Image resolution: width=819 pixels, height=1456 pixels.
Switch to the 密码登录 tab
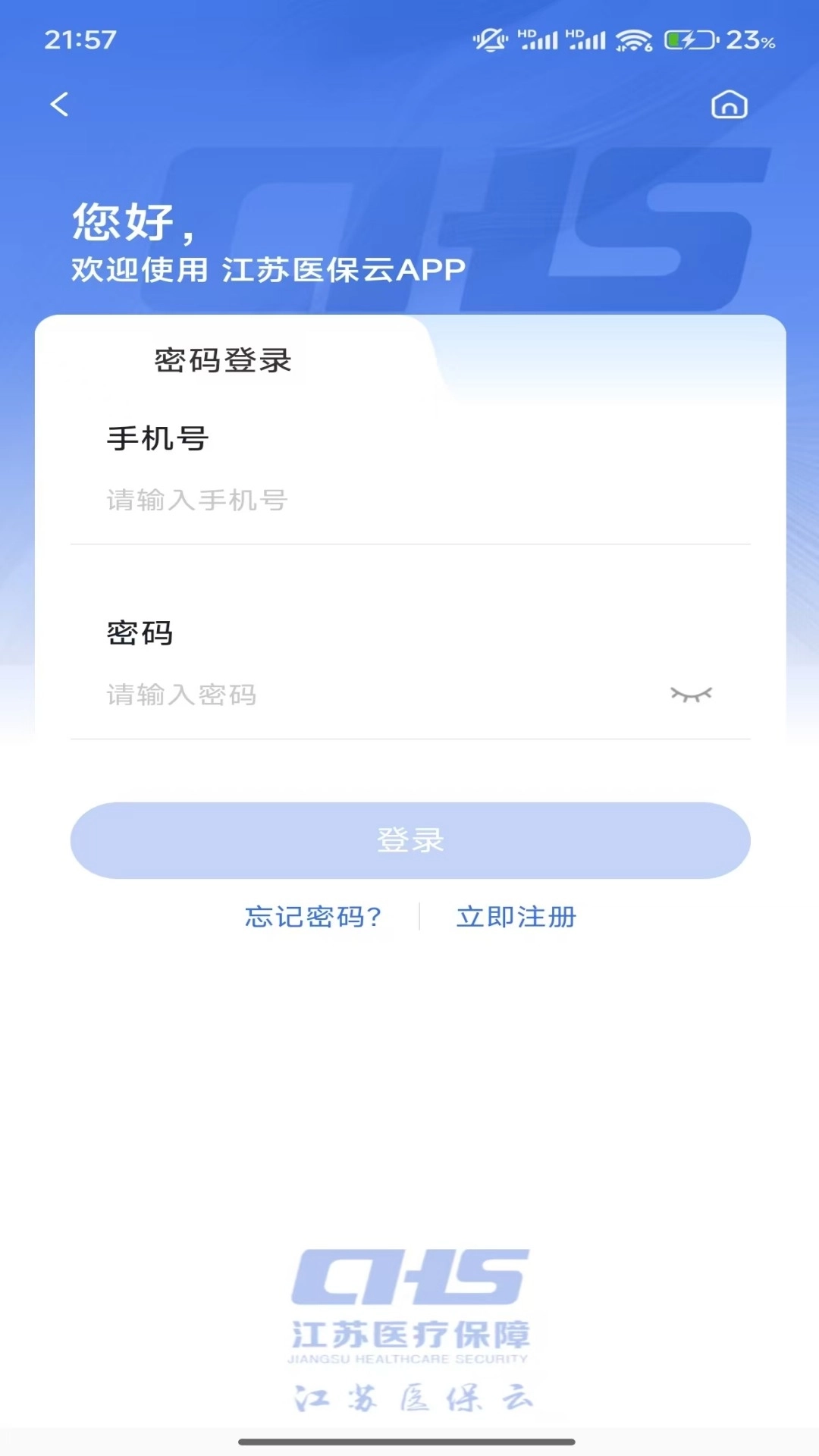(223, 359)
